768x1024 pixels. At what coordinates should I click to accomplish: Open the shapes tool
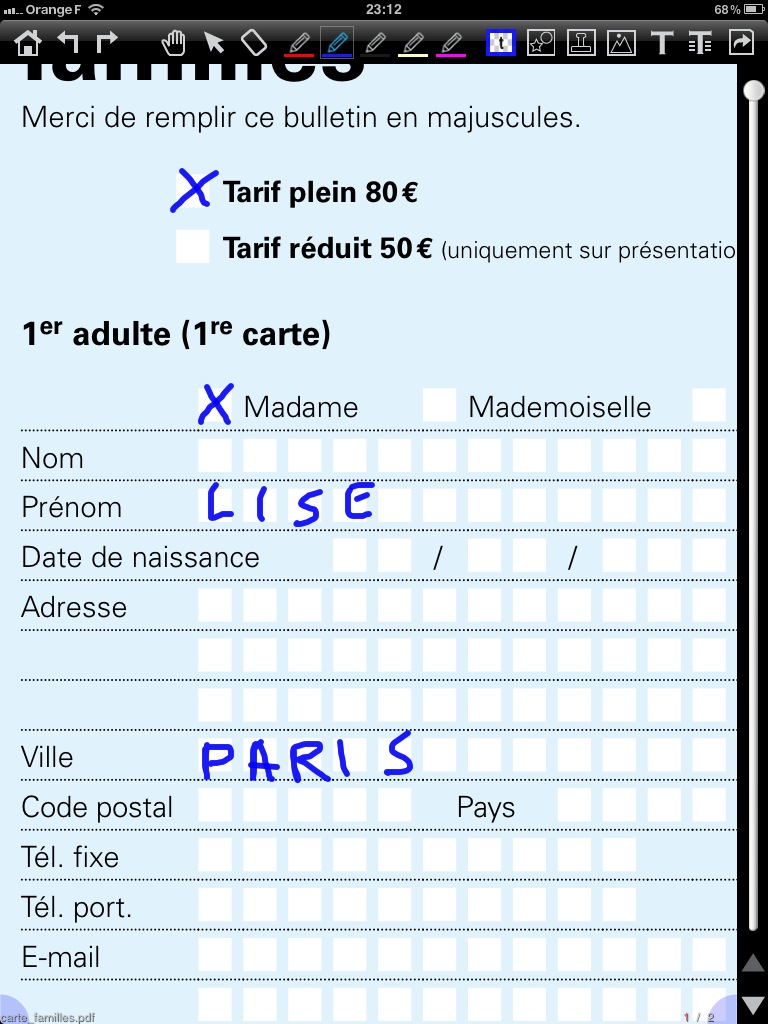pos(541,42)
